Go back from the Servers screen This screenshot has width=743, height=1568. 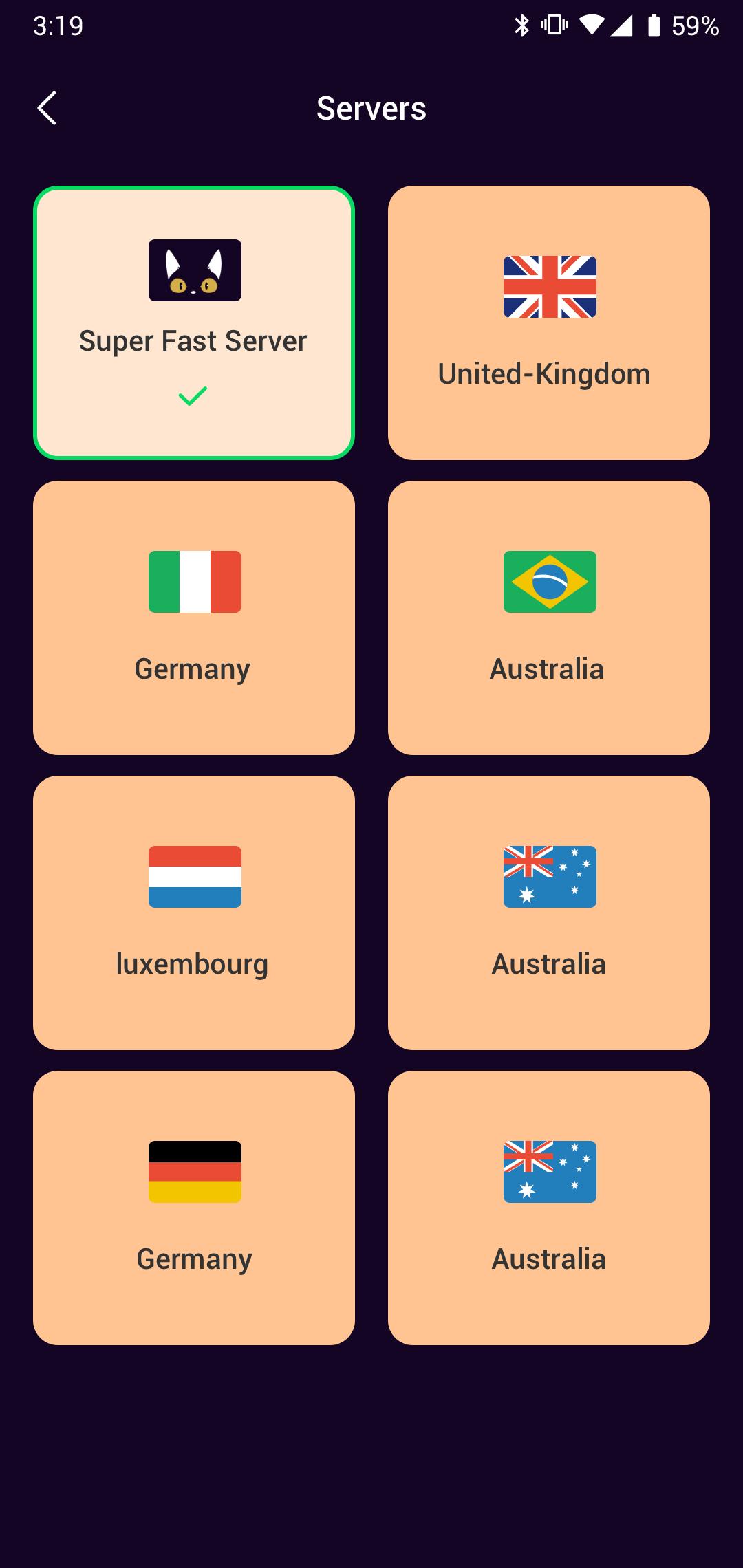pos(47,109)
